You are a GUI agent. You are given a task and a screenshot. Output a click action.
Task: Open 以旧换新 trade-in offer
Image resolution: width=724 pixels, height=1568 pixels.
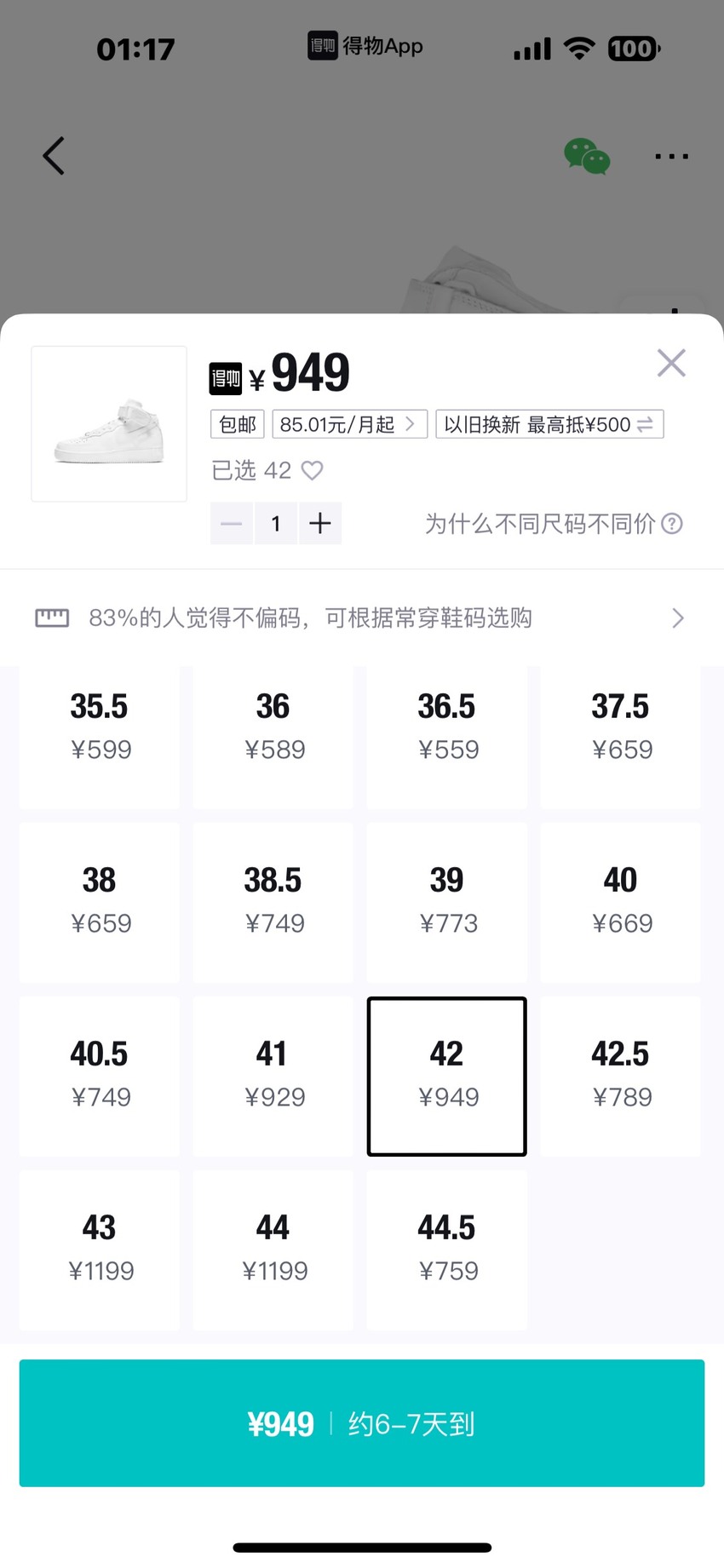tap(549, 424)
